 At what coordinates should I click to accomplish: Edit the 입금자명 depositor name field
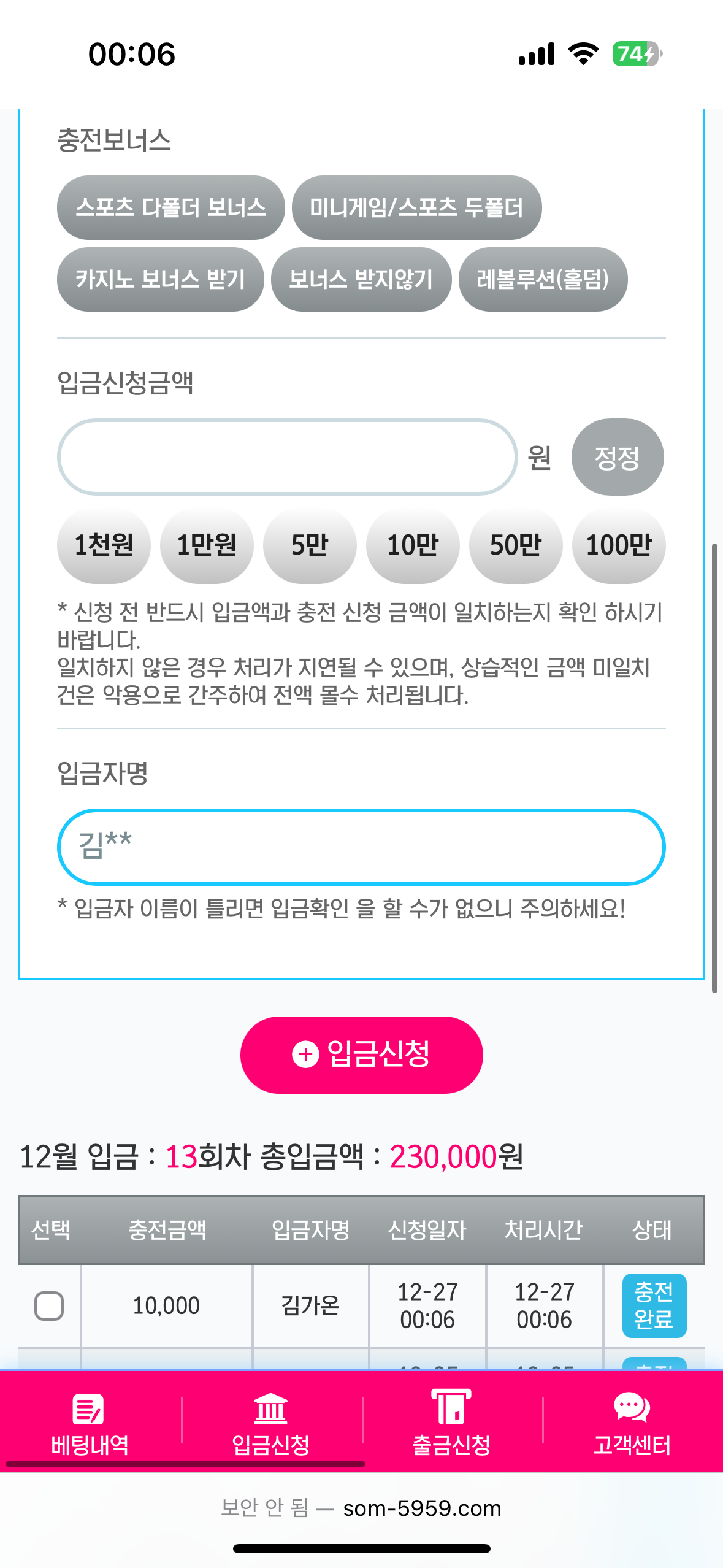[361, 847]
